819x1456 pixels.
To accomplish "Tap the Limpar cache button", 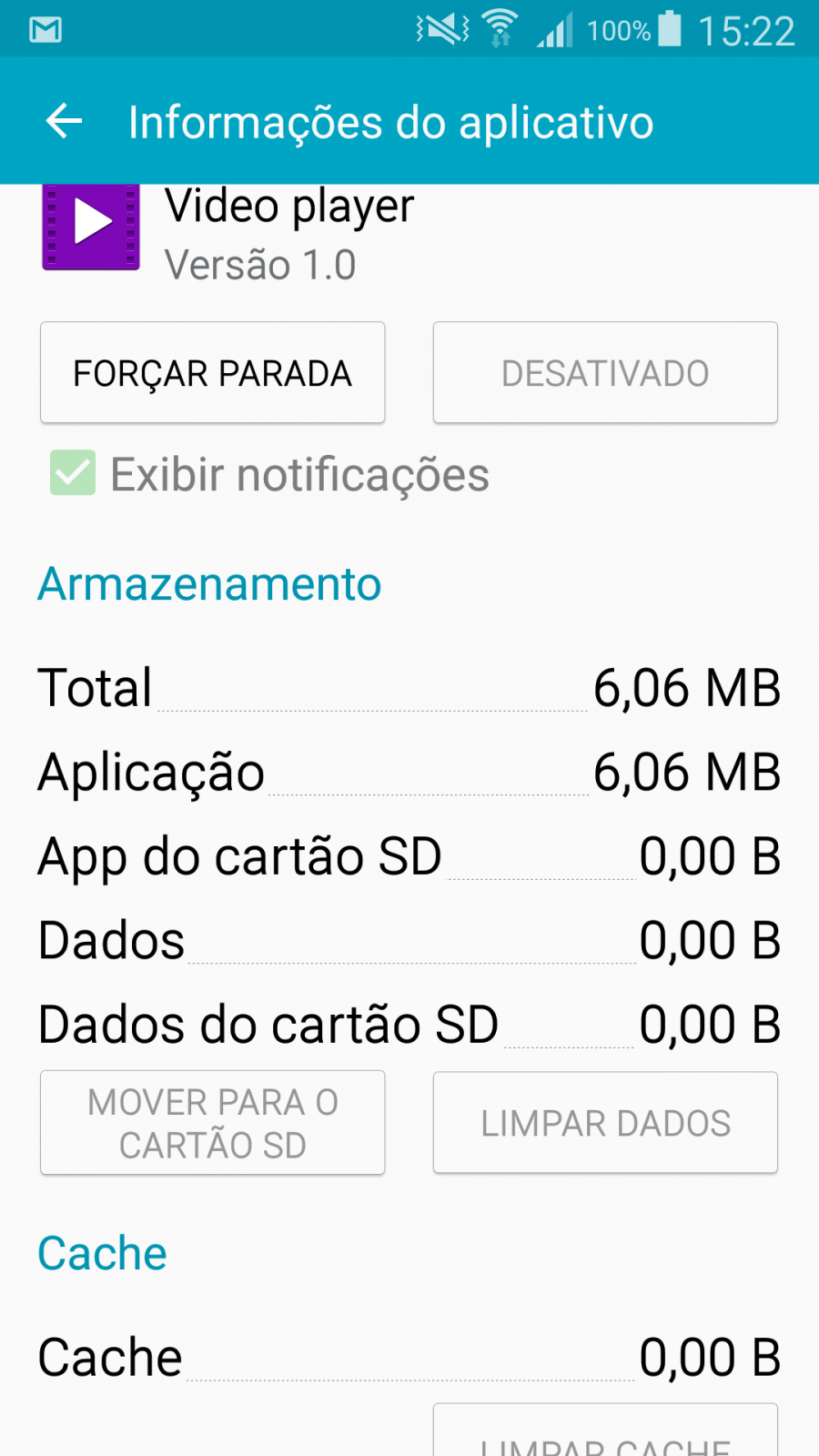I will [605, 1431].
